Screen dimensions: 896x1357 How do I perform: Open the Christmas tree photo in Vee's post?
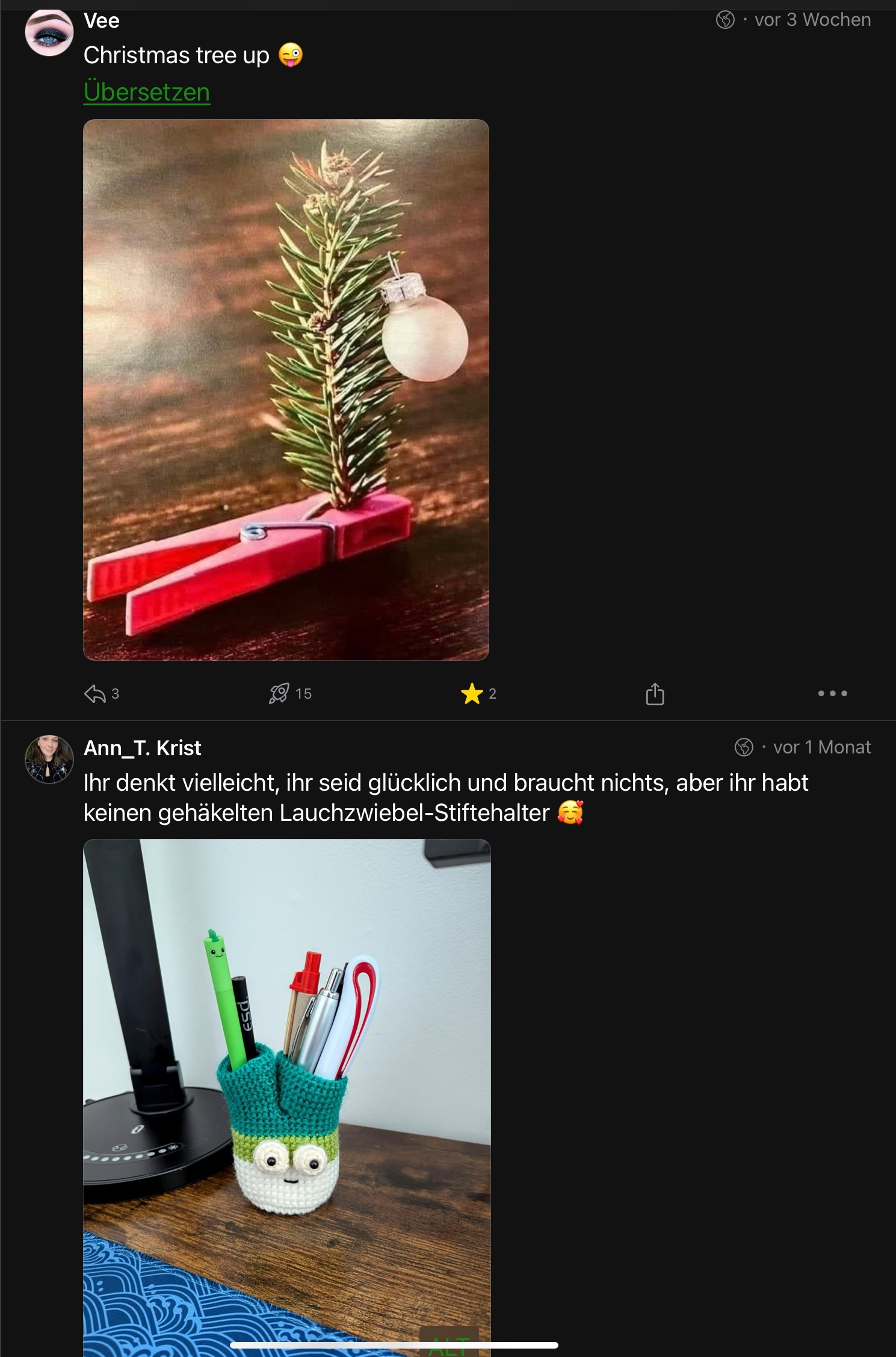pyautogui.click(x=286, y=389)
